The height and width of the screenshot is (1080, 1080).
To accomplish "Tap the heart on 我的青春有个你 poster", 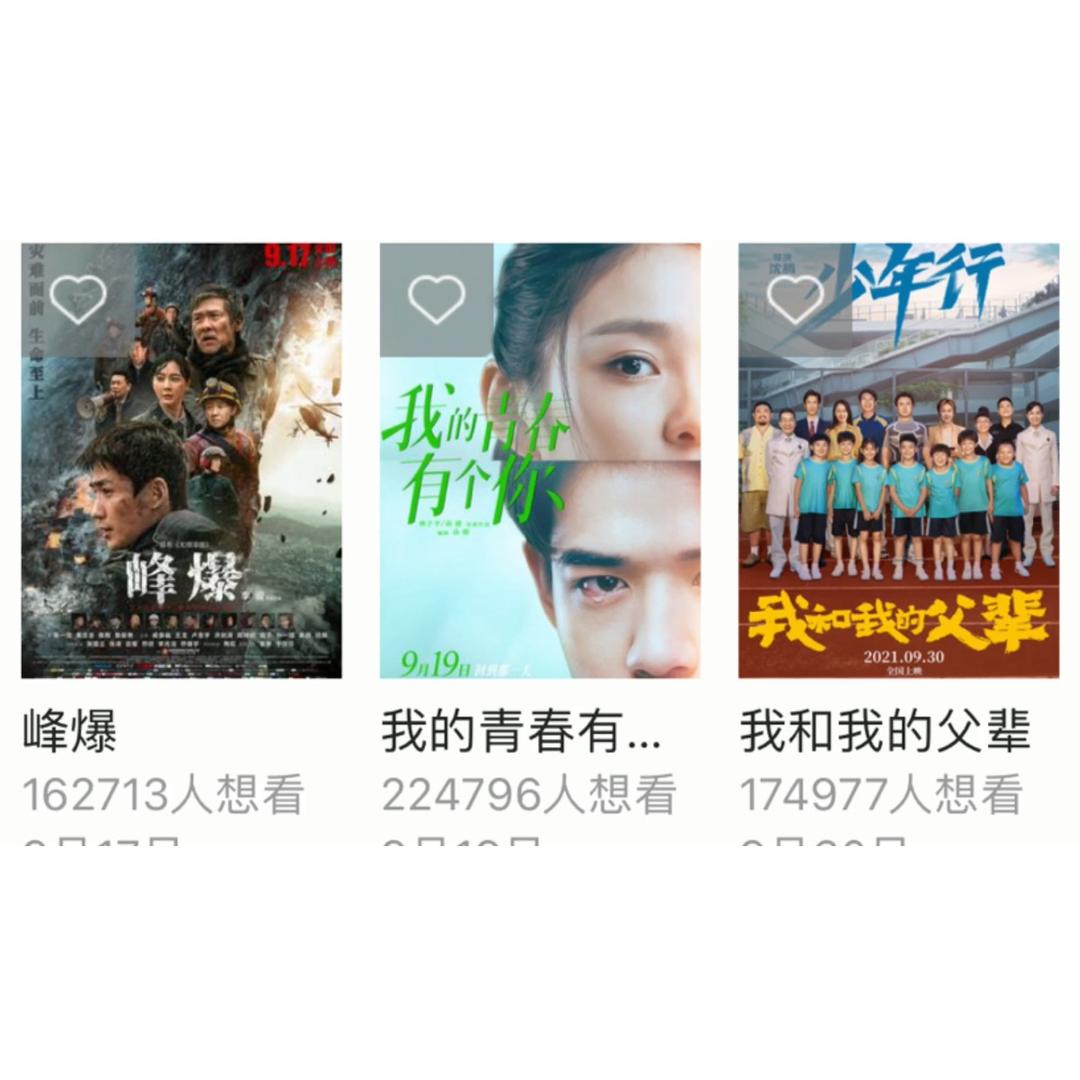I will pos(437,299).
